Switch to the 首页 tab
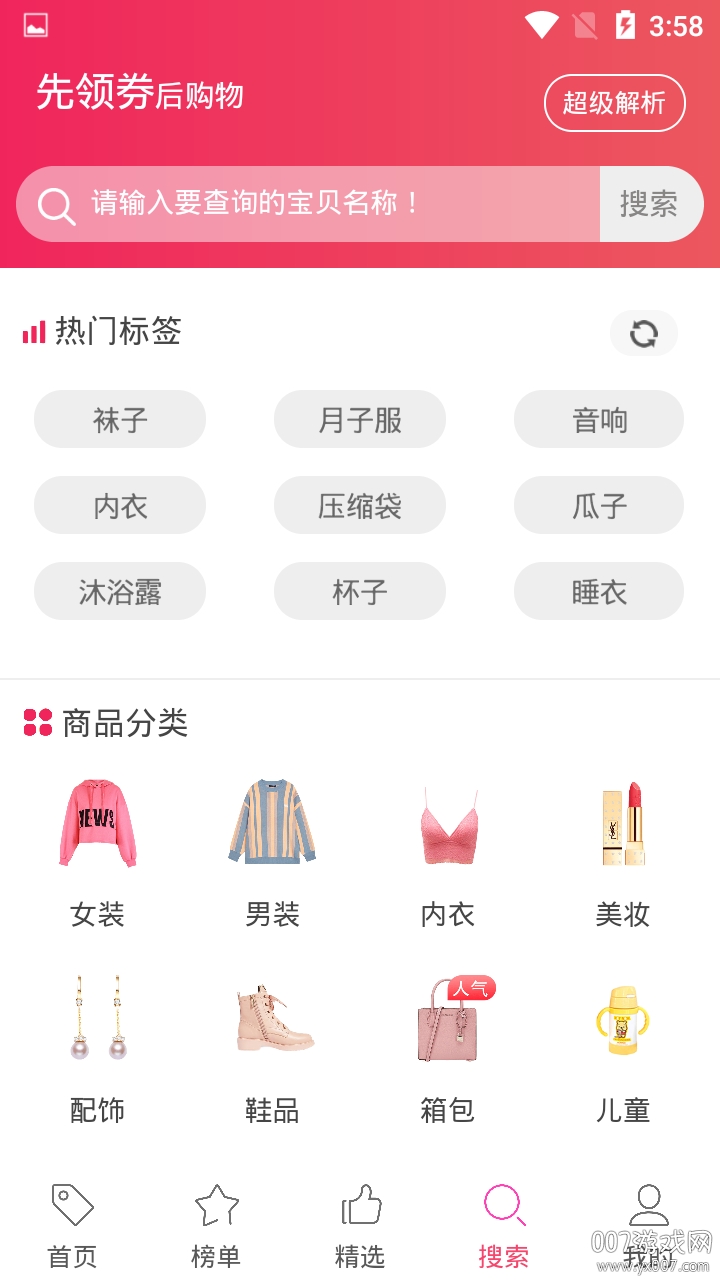The width and height of the screenshot is (720, 1280). click(x=72, y=1226)
